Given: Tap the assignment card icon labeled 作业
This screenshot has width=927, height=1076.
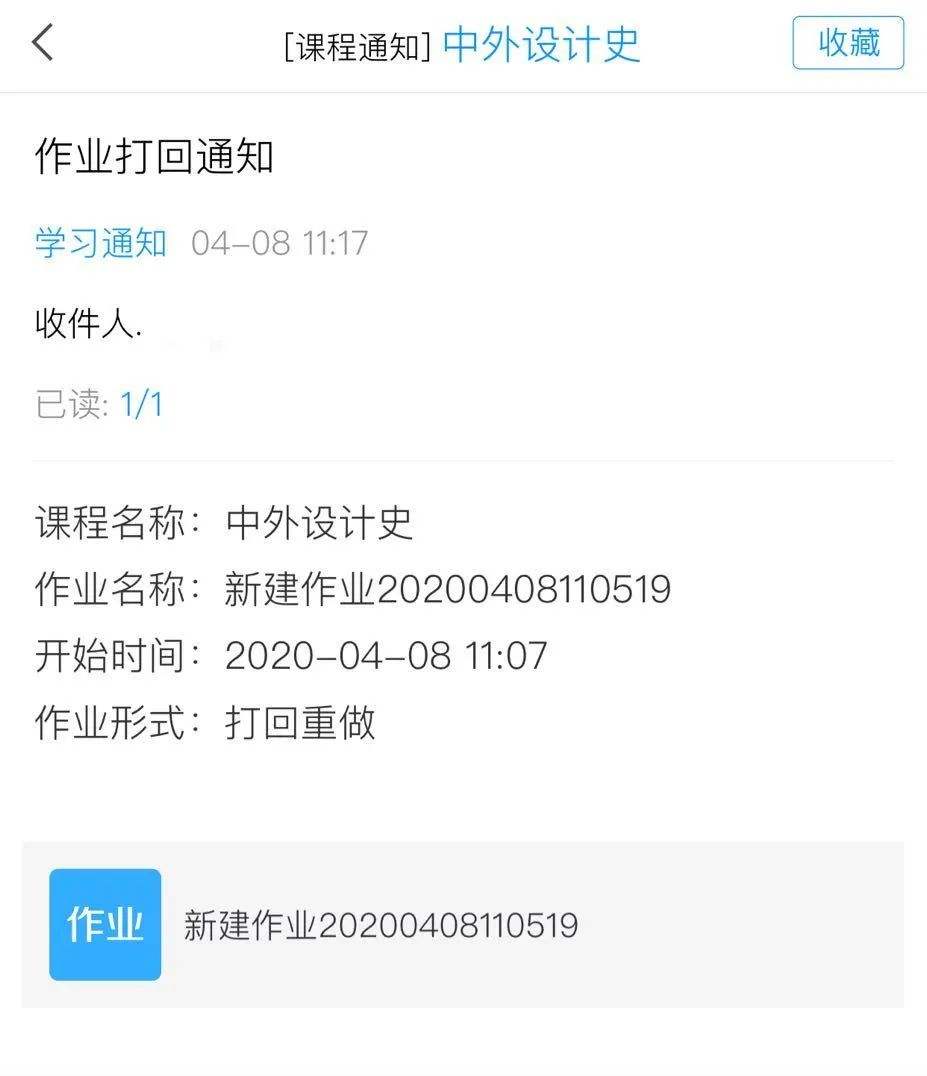Looking at the screenshot, I should (x=104, y=925).
